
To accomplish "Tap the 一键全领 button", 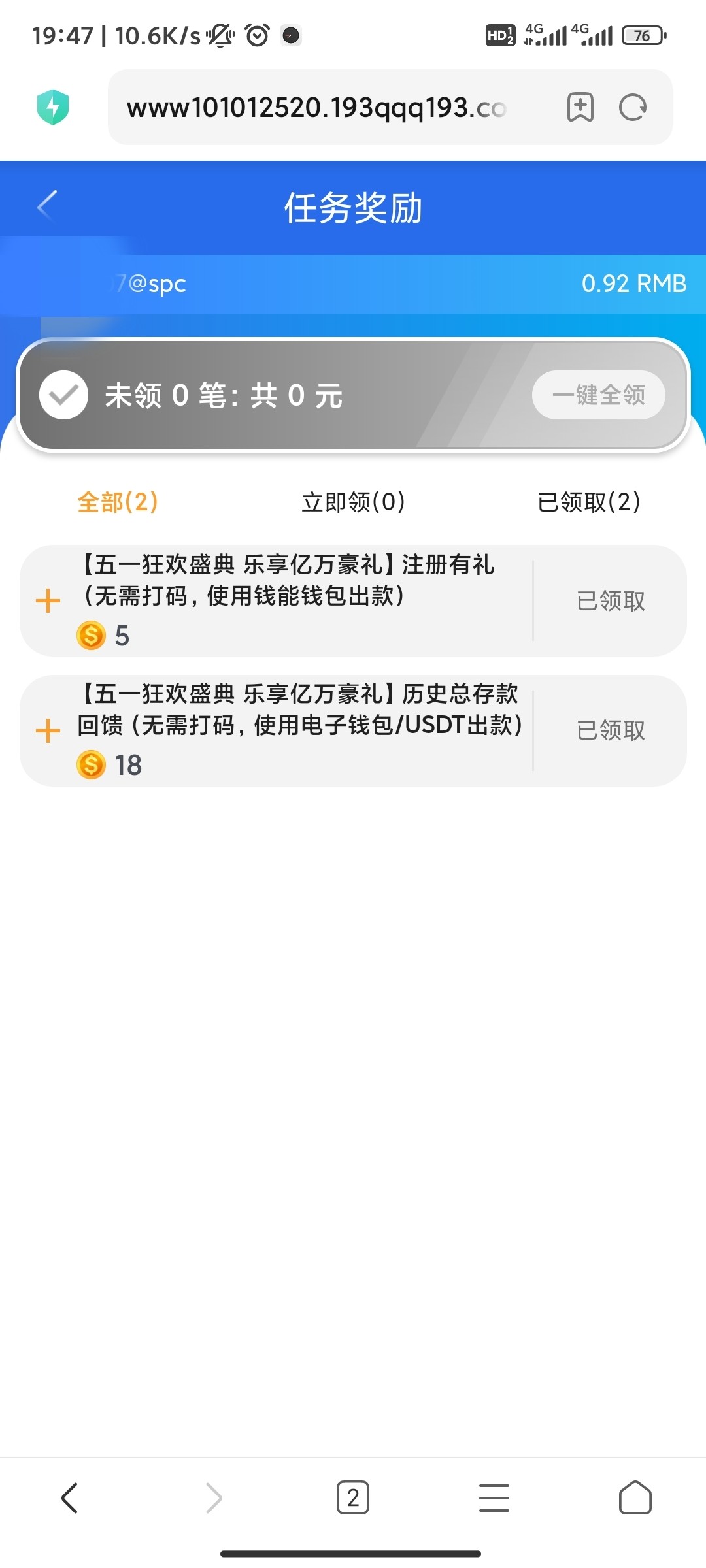I will 598,395.
